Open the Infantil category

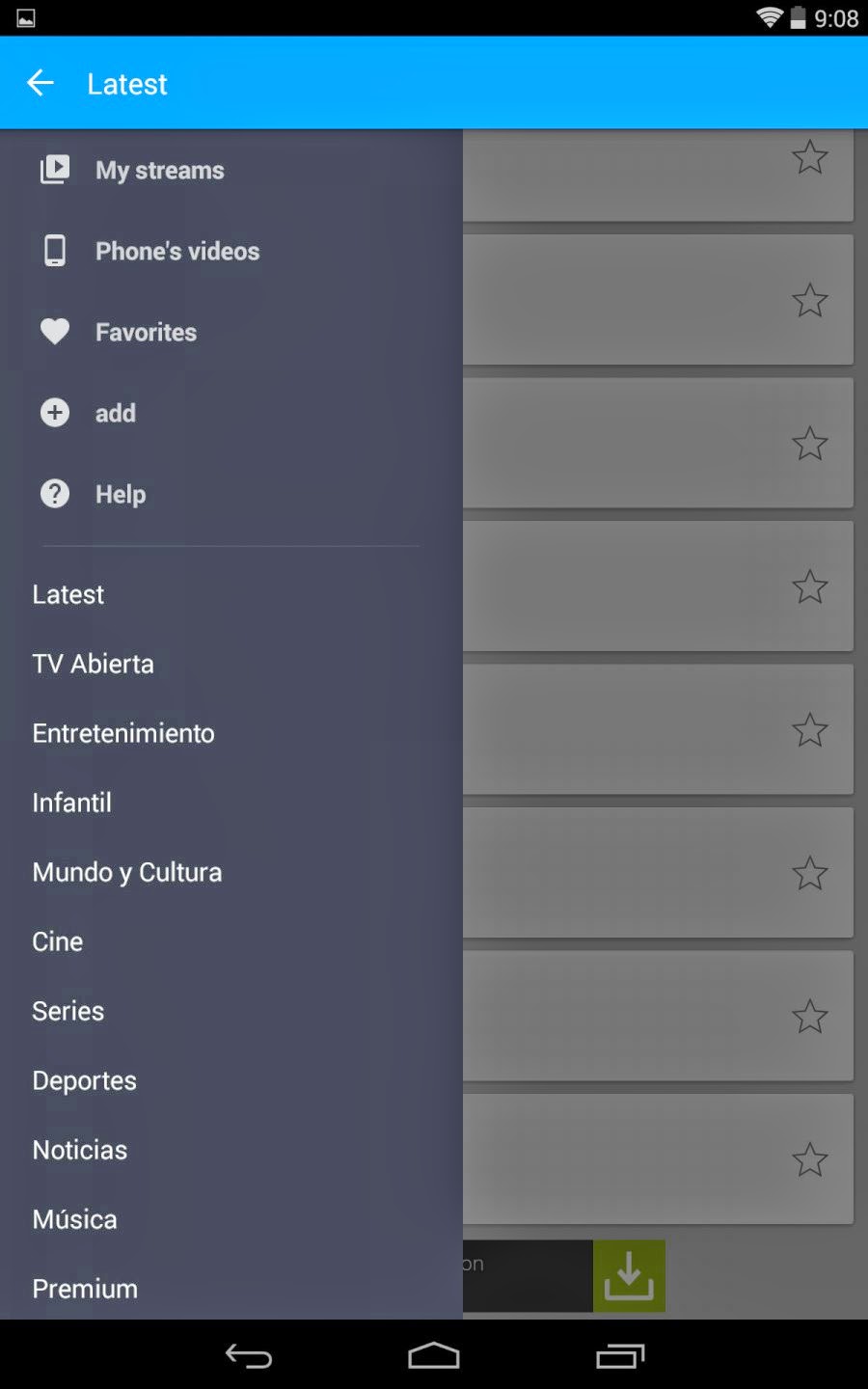(231, 803)
